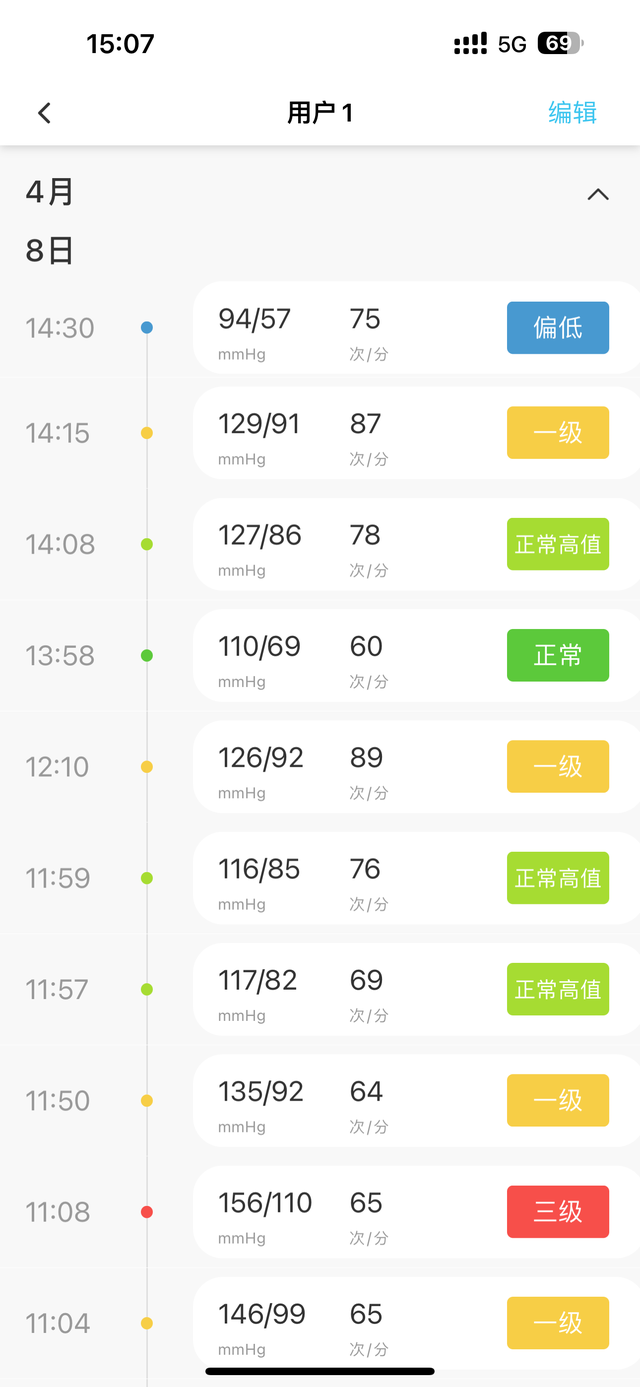Tap the 编辑 edit button
The height and width of the screenshot is (1387, 640).
tap(572, 112)
